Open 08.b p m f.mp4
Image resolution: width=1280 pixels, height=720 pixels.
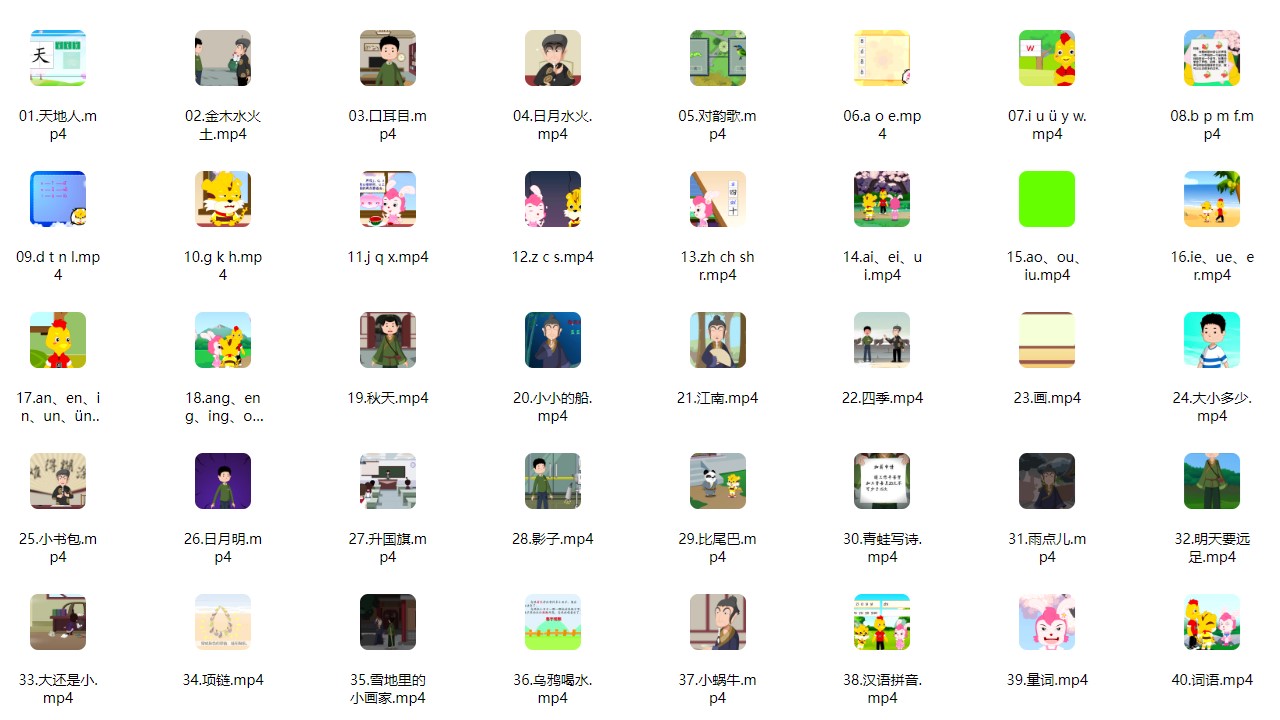[1212, 58]
